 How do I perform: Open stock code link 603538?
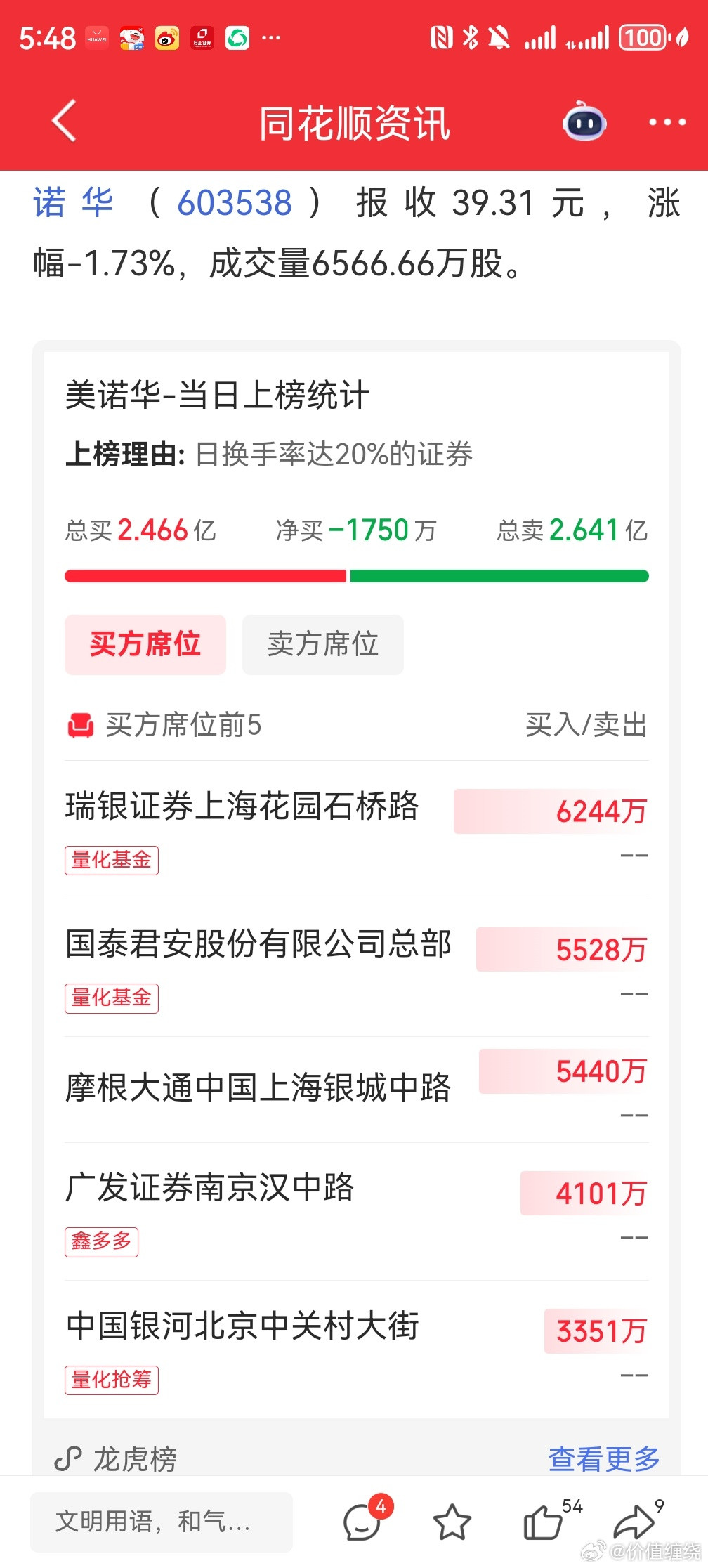point(234,203)
